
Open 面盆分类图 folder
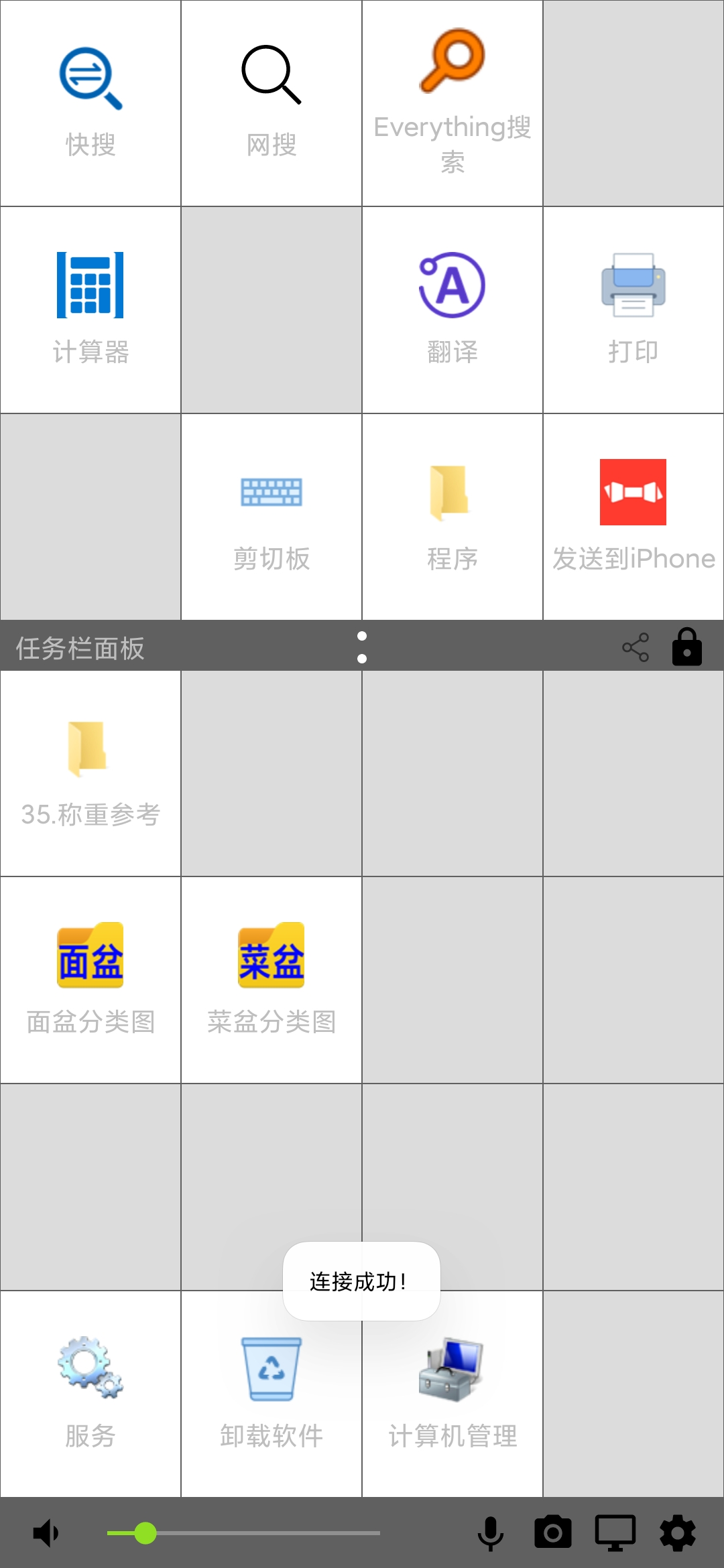coord(90,980)
